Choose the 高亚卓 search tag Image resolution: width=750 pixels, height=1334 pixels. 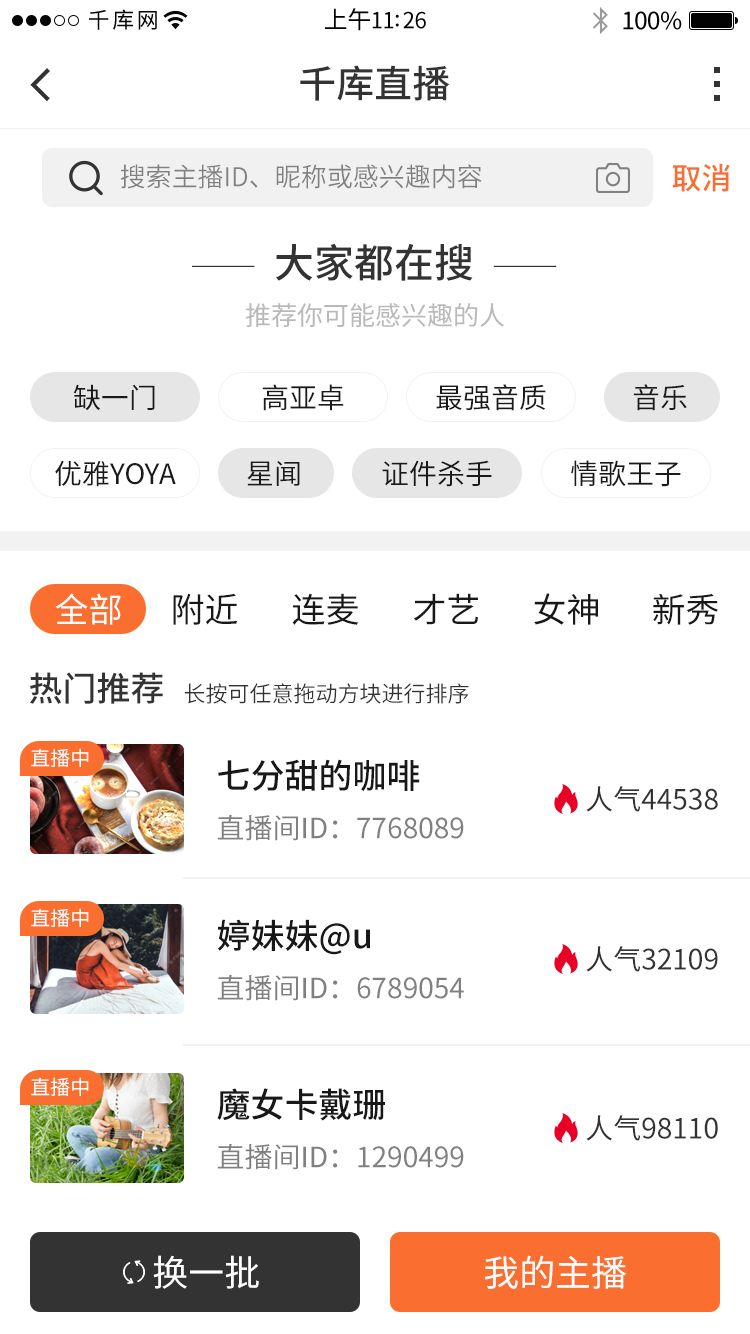coord(302,397)
